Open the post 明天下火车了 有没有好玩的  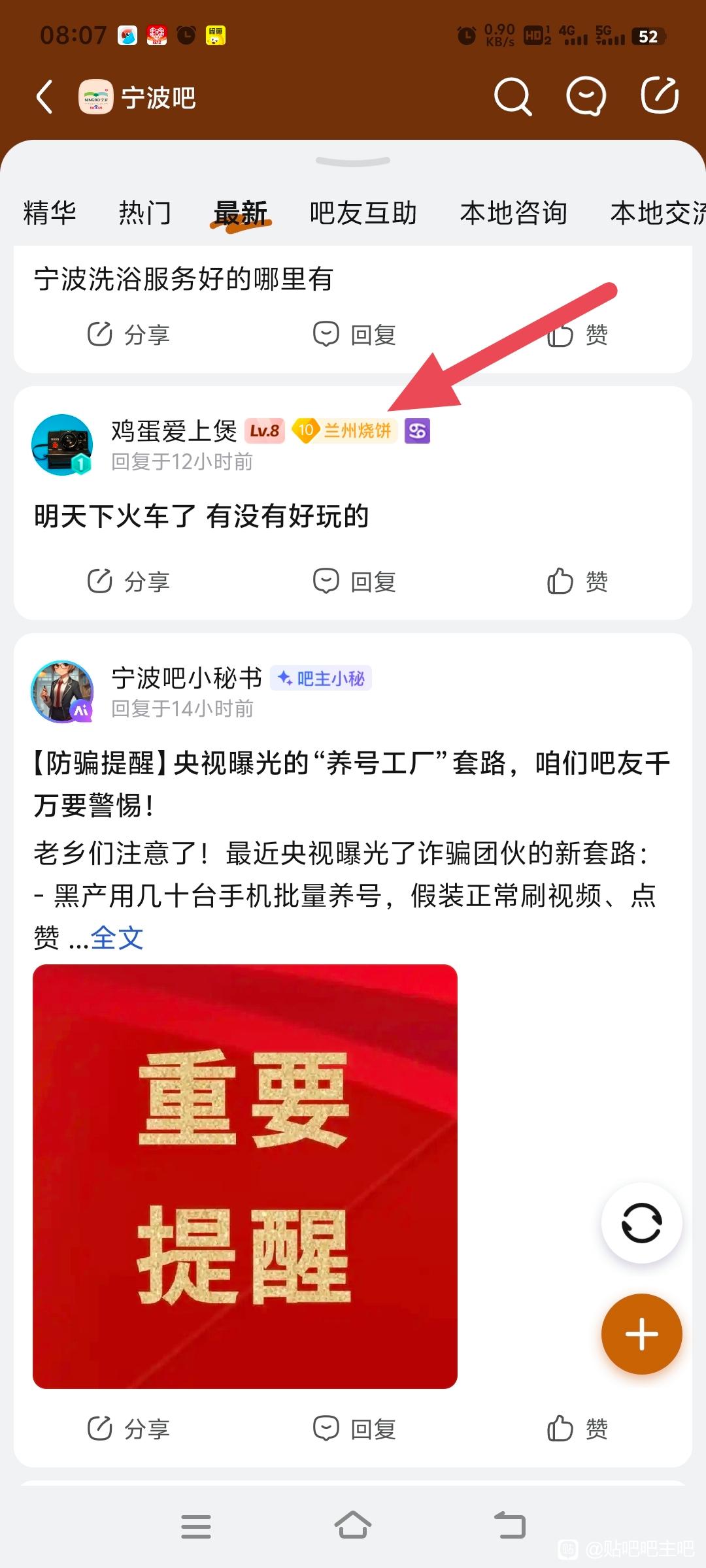(201, 517)
